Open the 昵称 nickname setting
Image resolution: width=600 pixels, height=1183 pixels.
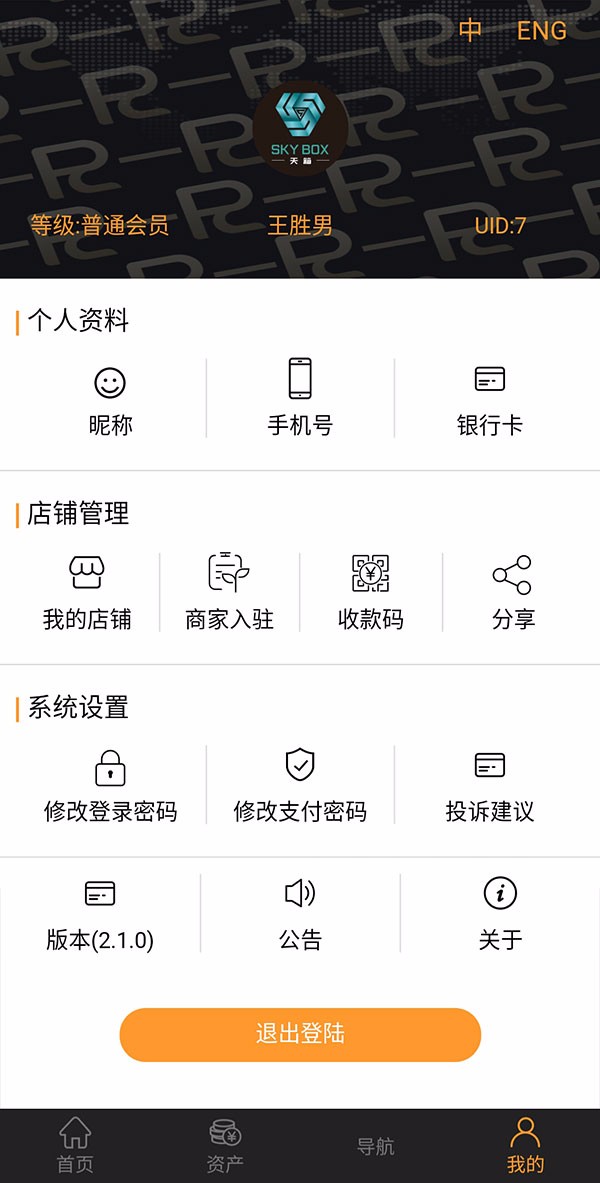click(110, 400)
